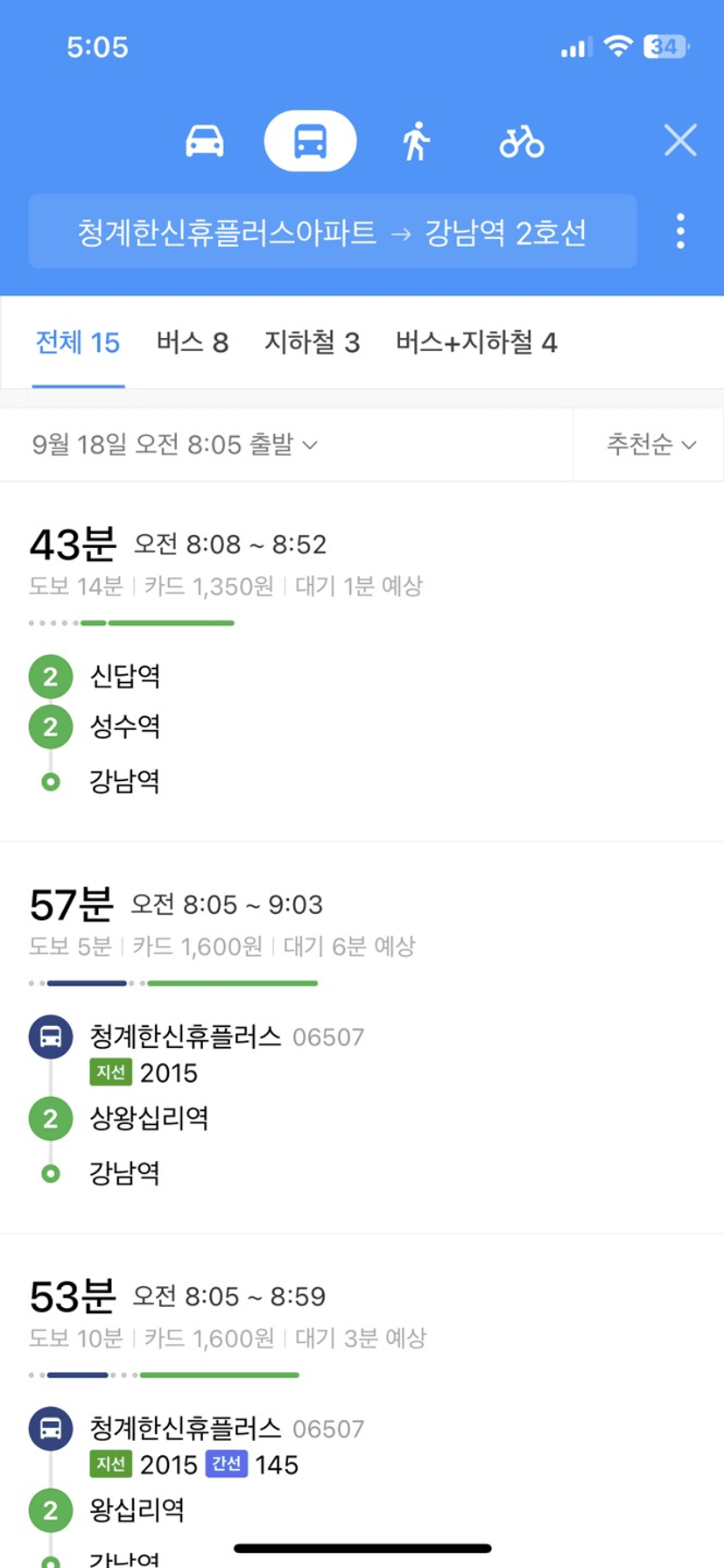Switch to car directions mode
Image resolution: width=724 pixels, height=1568 pixels.
click(204, 141)
